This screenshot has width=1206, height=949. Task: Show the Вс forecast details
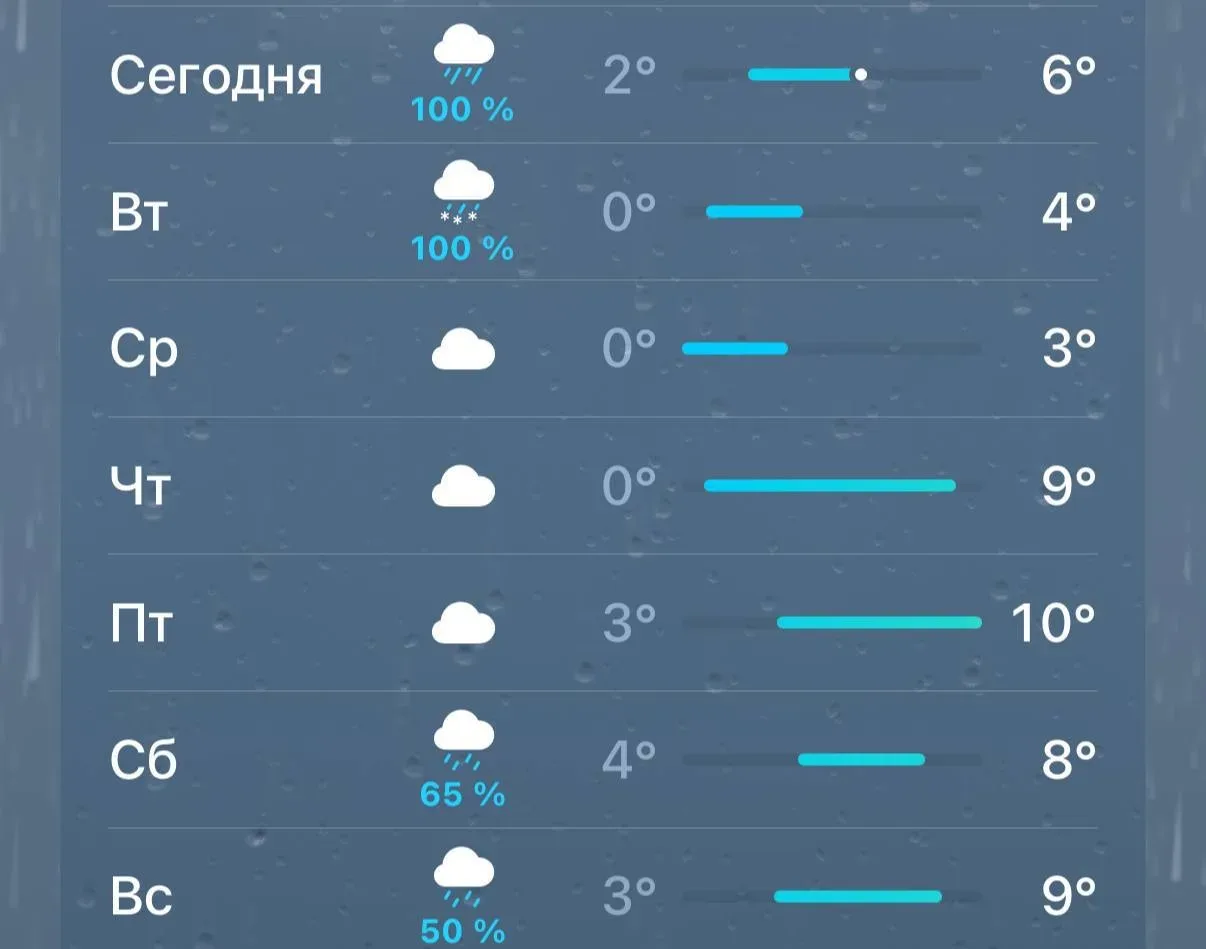pyautogui.click(x=141, y=897)
